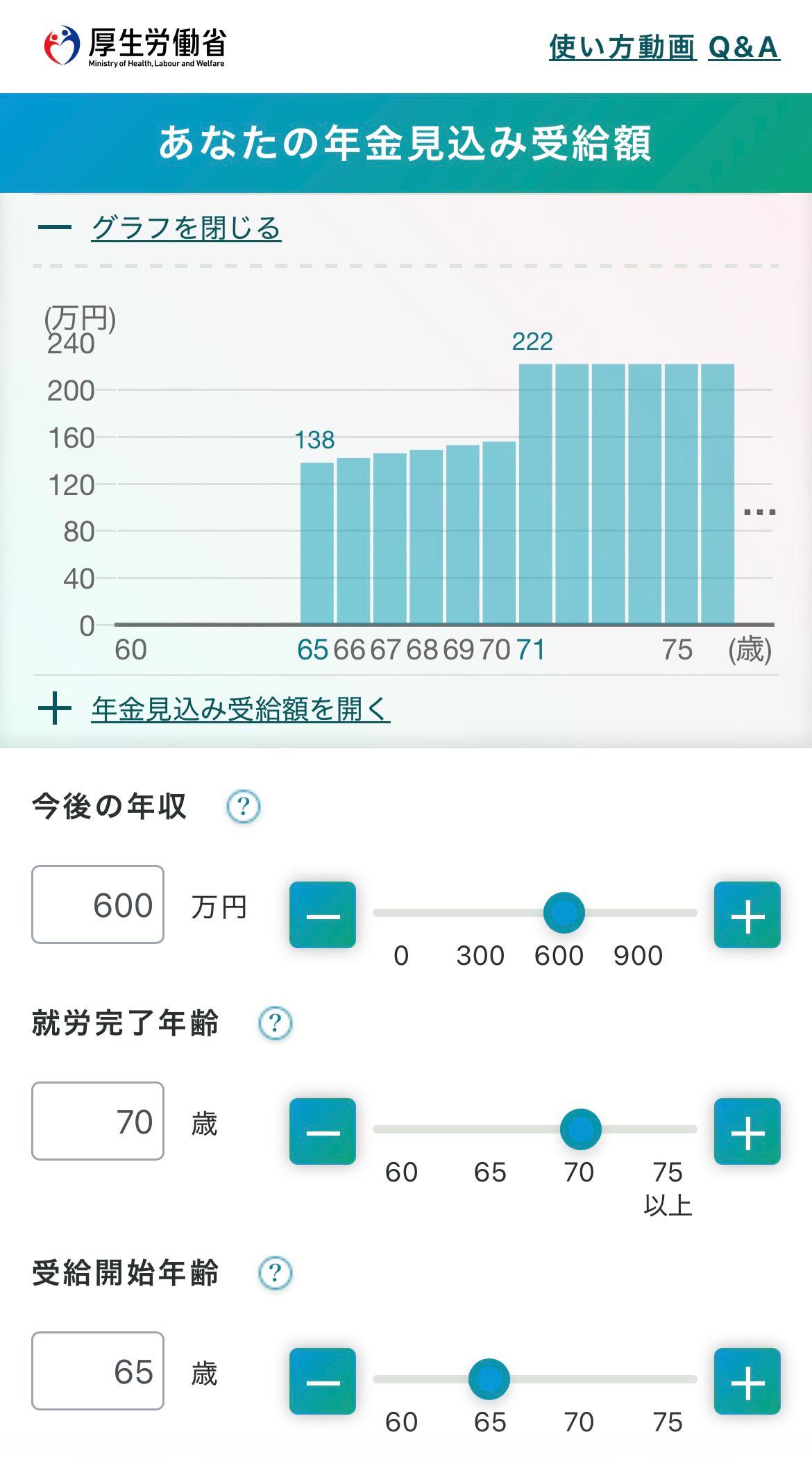Show help for 今後の年収
Image resolution: width=812 pixels, height=1457 pixels.
[243, 807]
